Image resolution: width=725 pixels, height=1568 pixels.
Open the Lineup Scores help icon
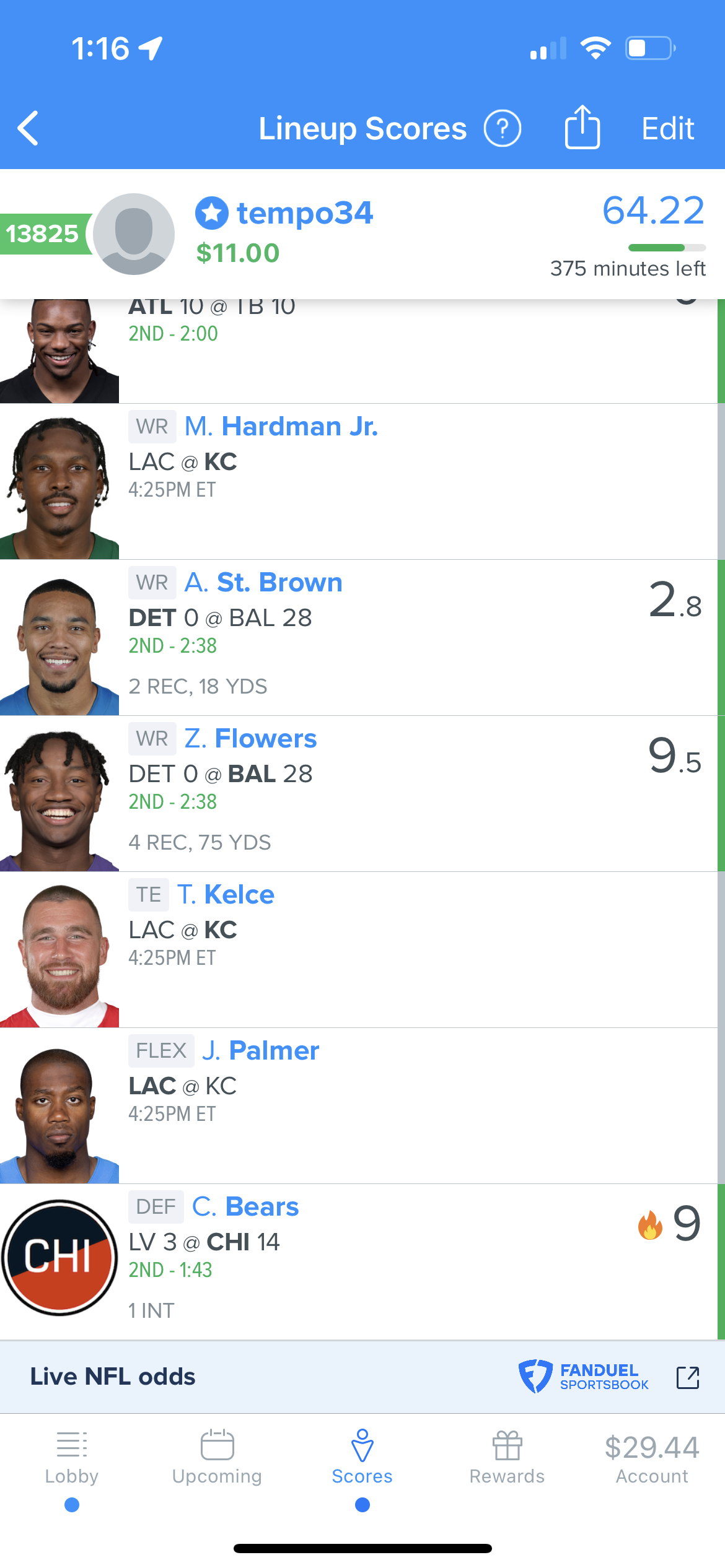click(502, 128)
